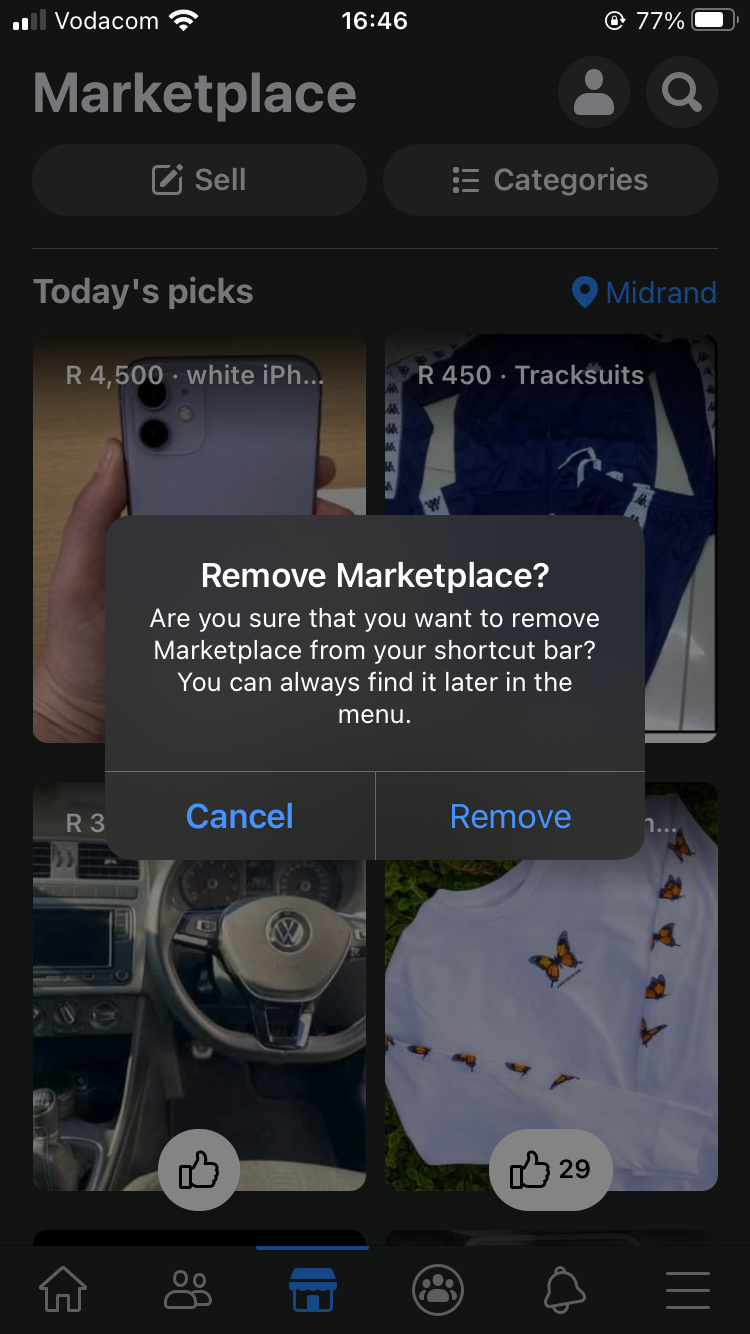Open Marketplace search
The height and width of the screenshot is (1334, 750).
click(x=682, y=93)
